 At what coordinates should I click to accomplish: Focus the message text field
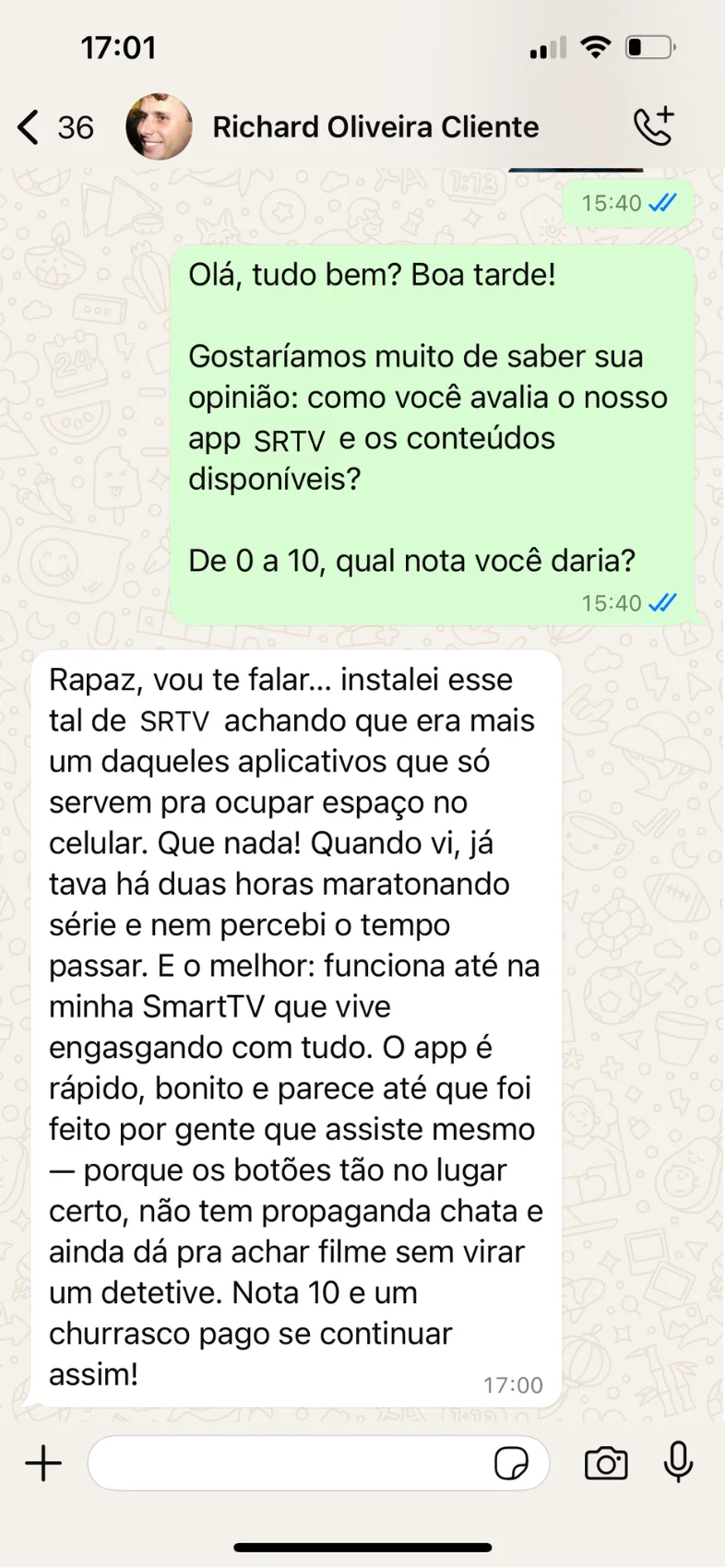click(286, 1463)
